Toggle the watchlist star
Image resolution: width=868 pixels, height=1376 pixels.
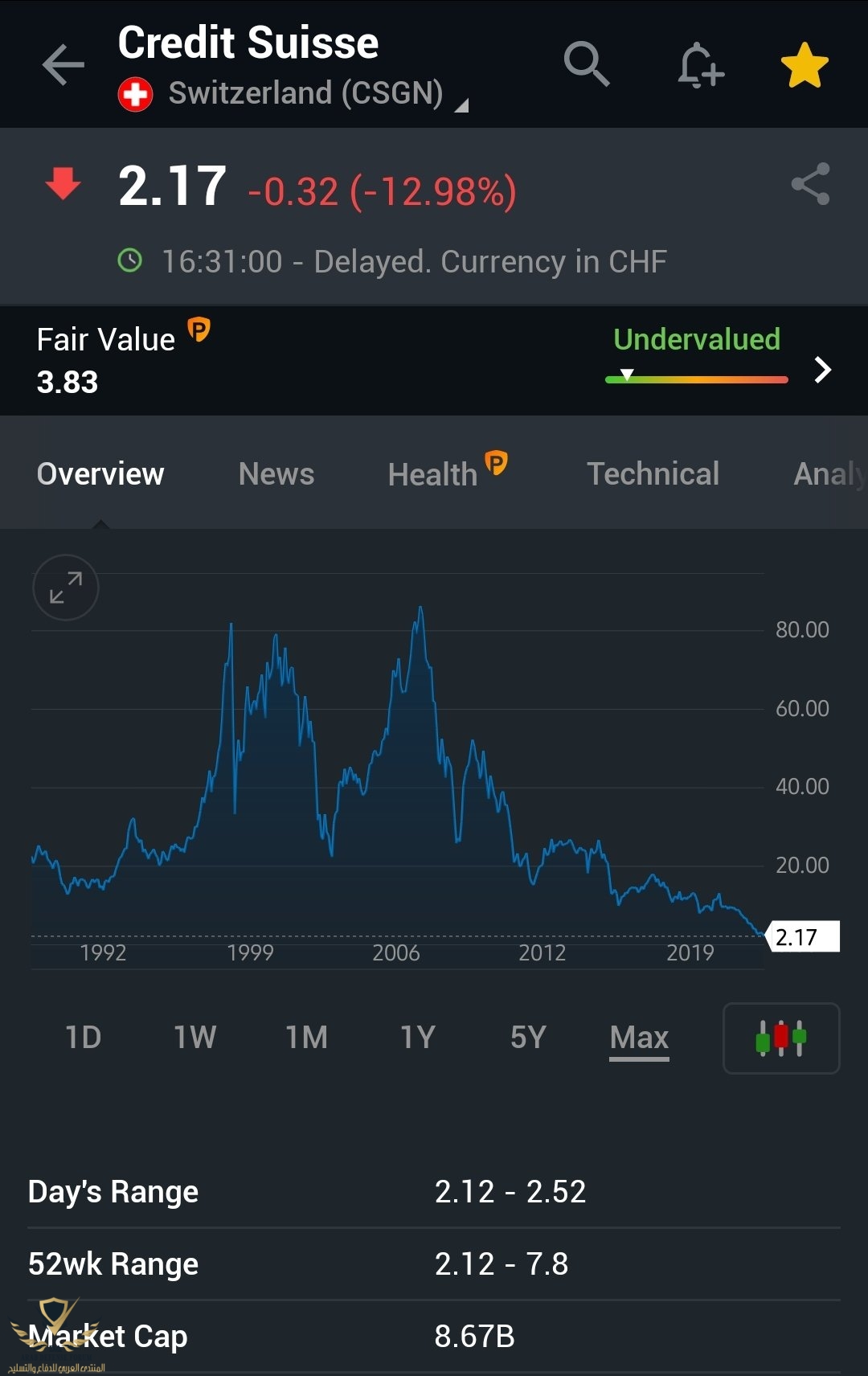(x=805, y=65)
